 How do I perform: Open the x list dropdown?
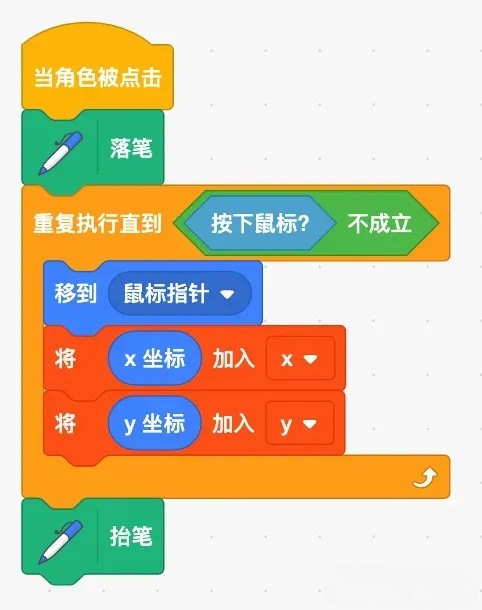pos(300,358)
